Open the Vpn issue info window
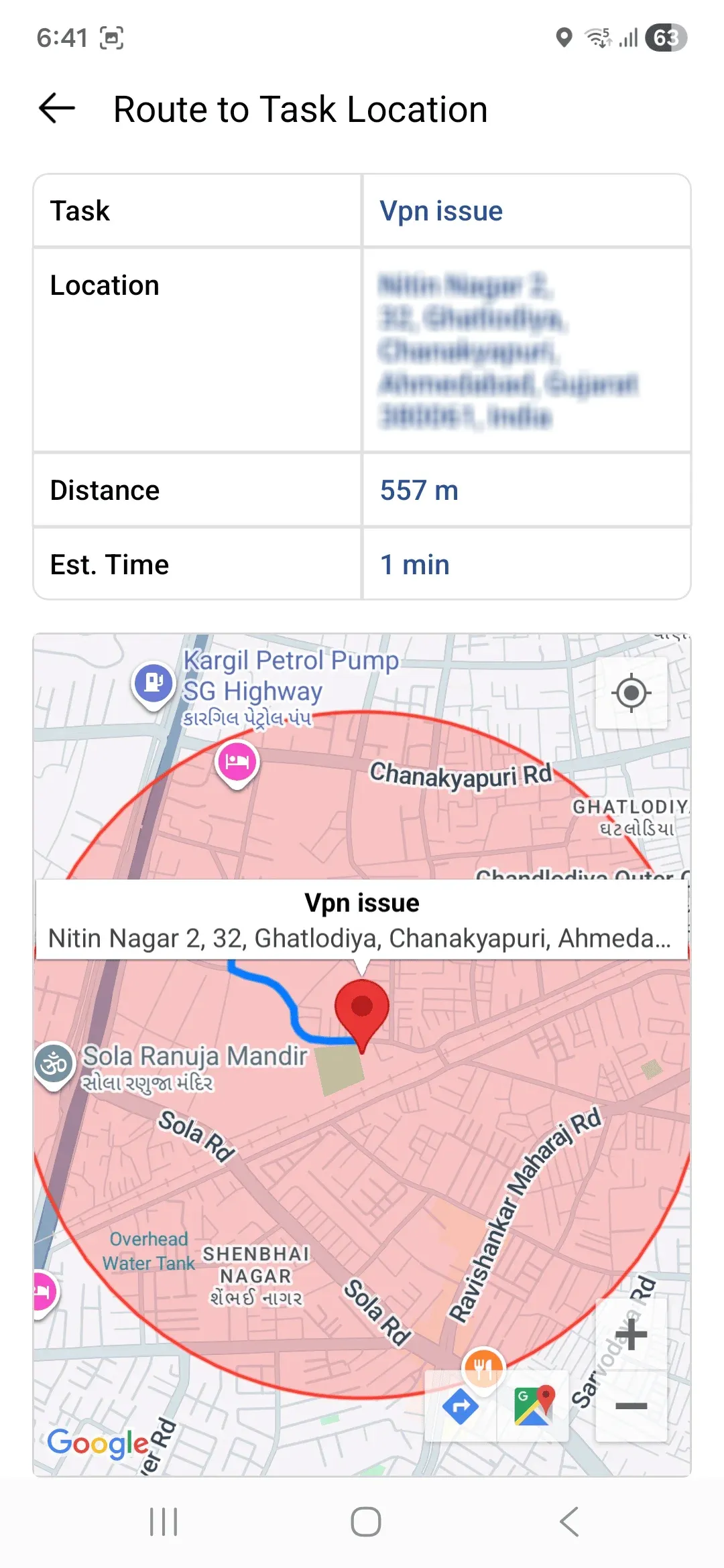The width and height of the screenshot is (724, 1568). 362,920
